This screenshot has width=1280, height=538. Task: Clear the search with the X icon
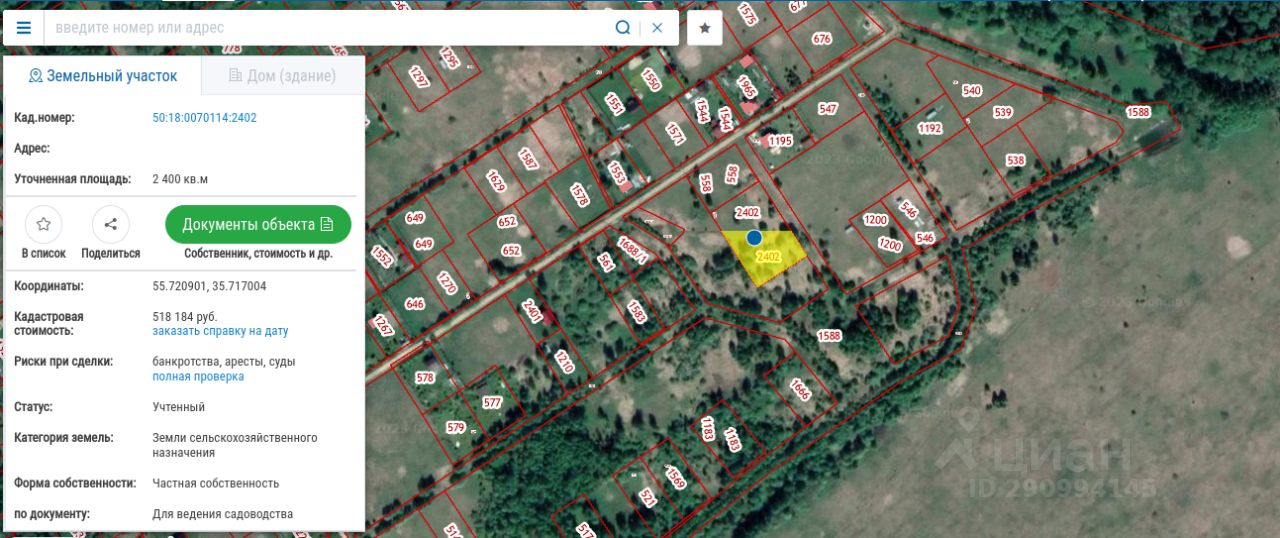(x=657, y=28)
